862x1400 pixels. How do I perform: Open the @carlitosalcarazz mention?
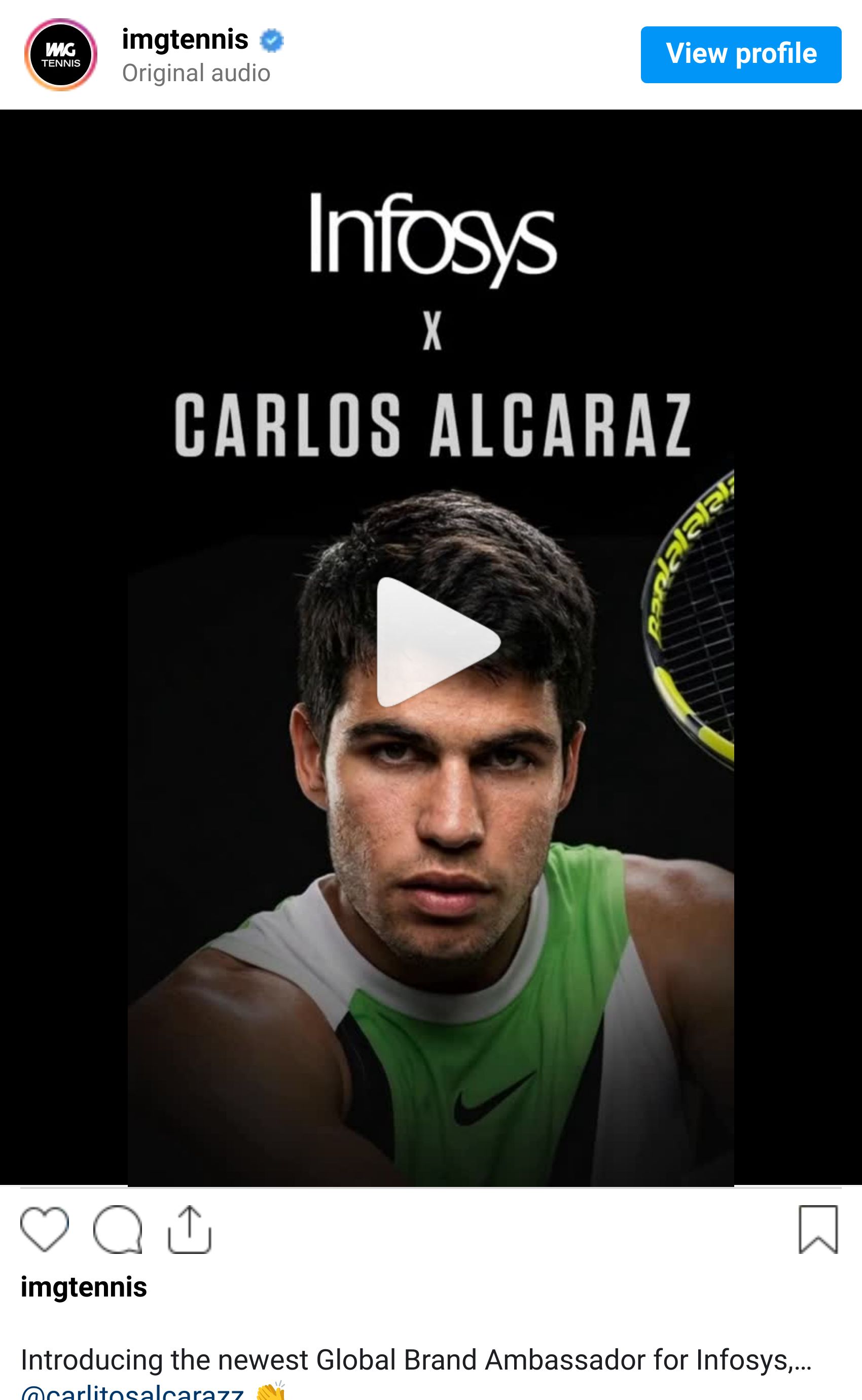click(x=132, y=1392)
